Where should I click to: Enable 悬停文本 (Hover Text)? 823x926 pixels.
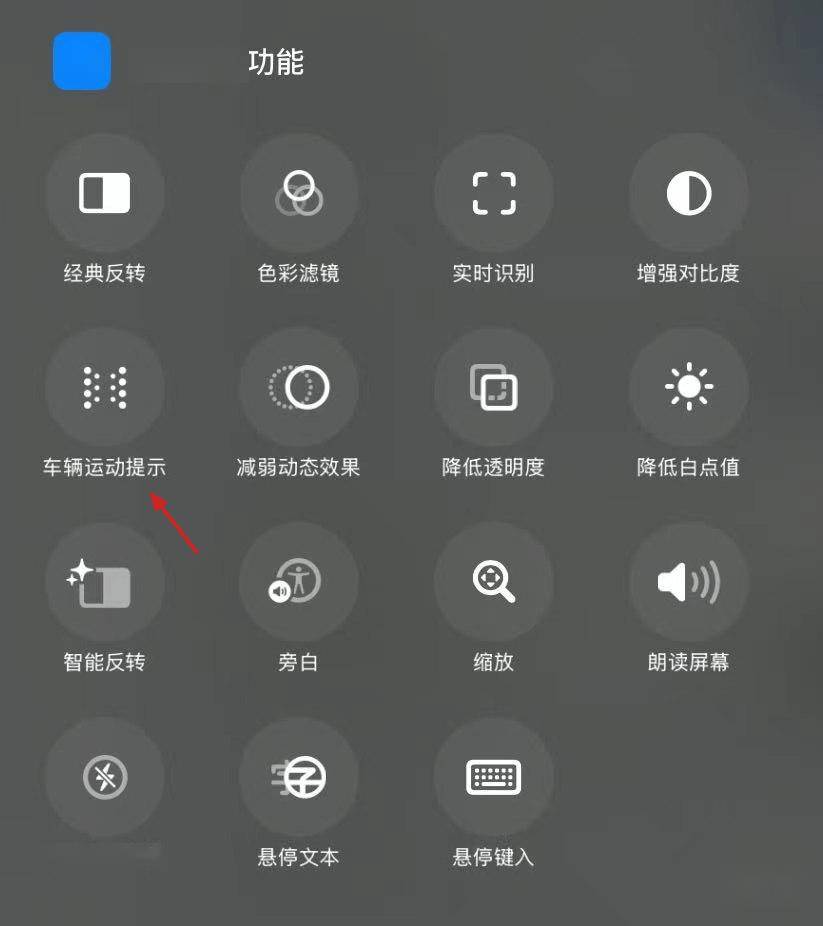point(299,777)
